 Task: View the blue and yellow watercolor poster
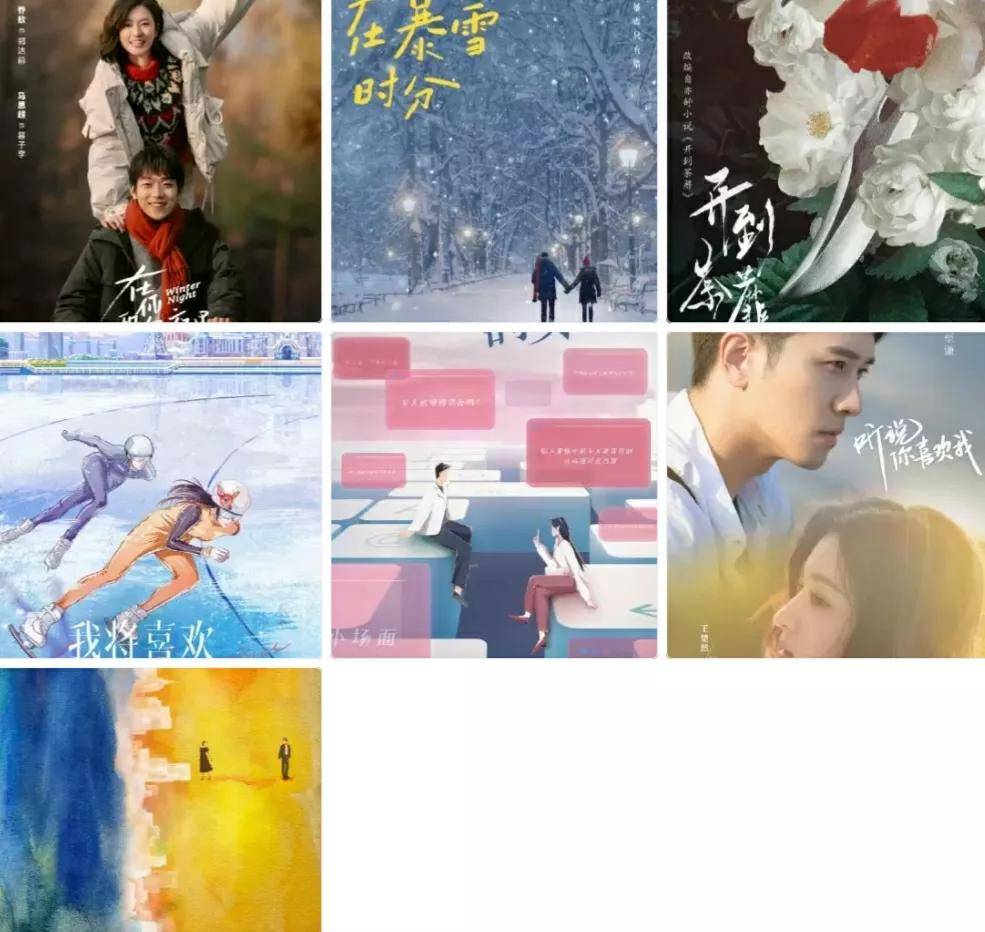pyautogui.click(x=160, y=800)
